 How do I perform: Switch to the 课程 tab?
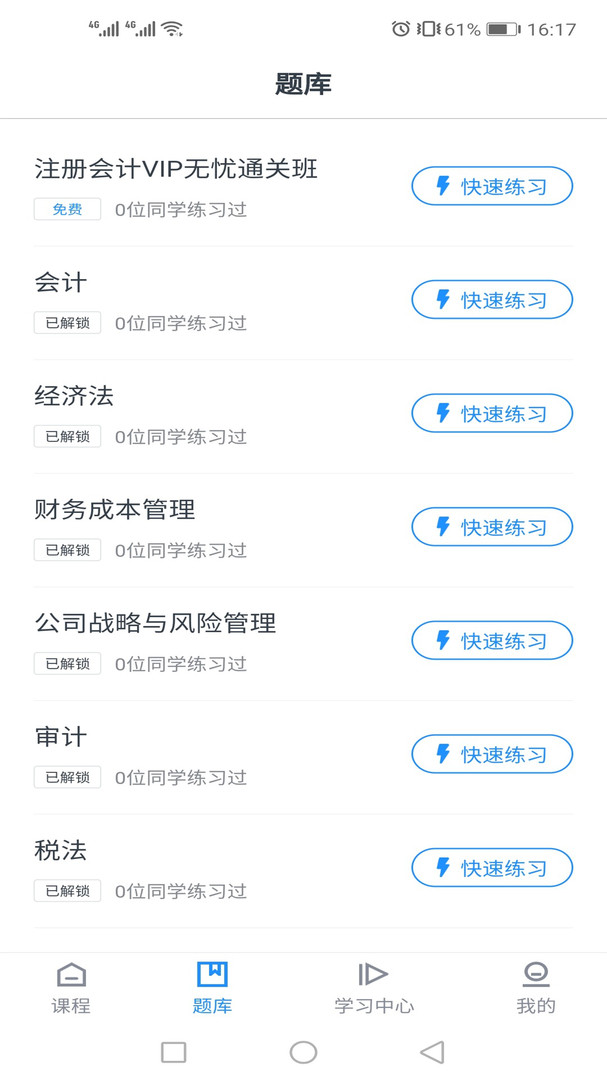[x=71, y=987]
